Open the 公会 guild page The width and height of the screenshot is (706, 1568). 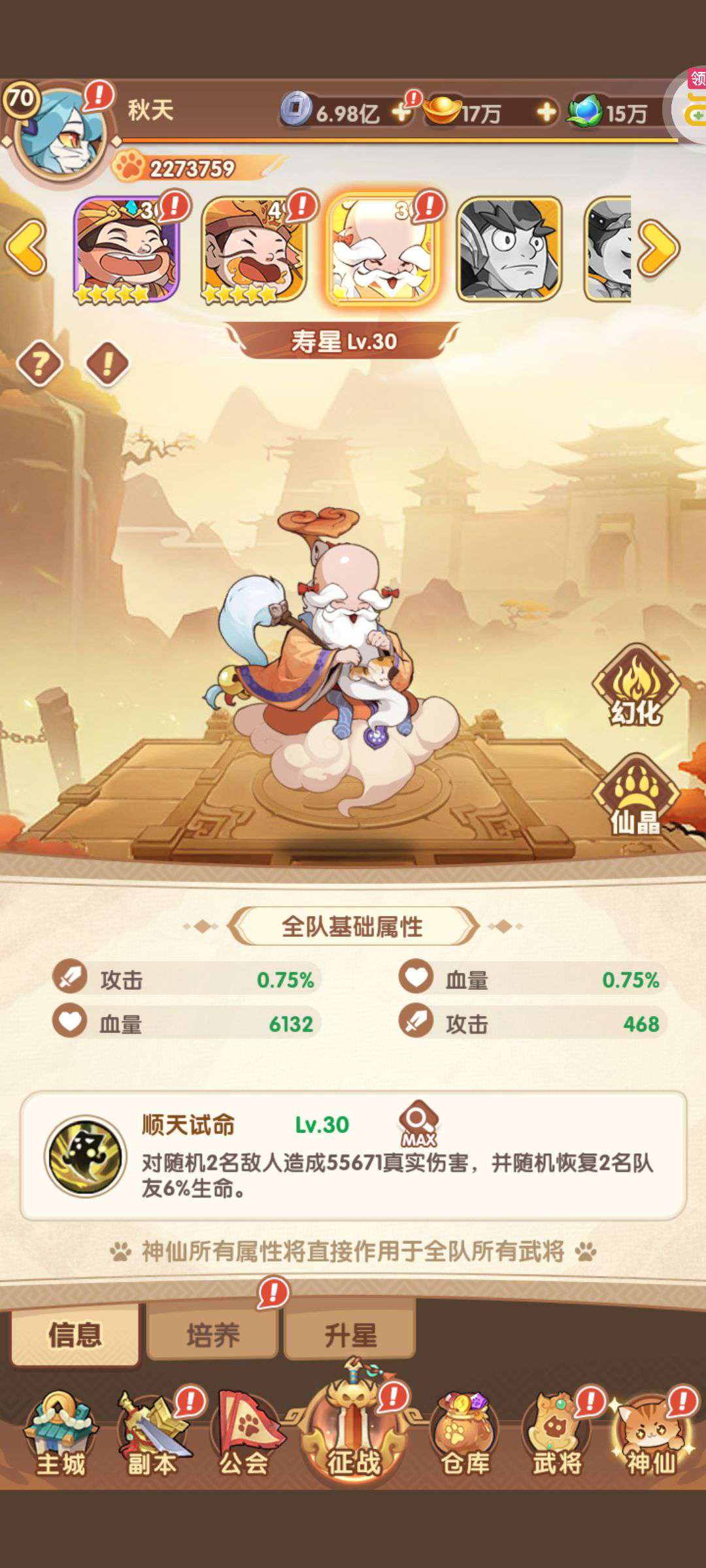click(x=244, y=1435)
